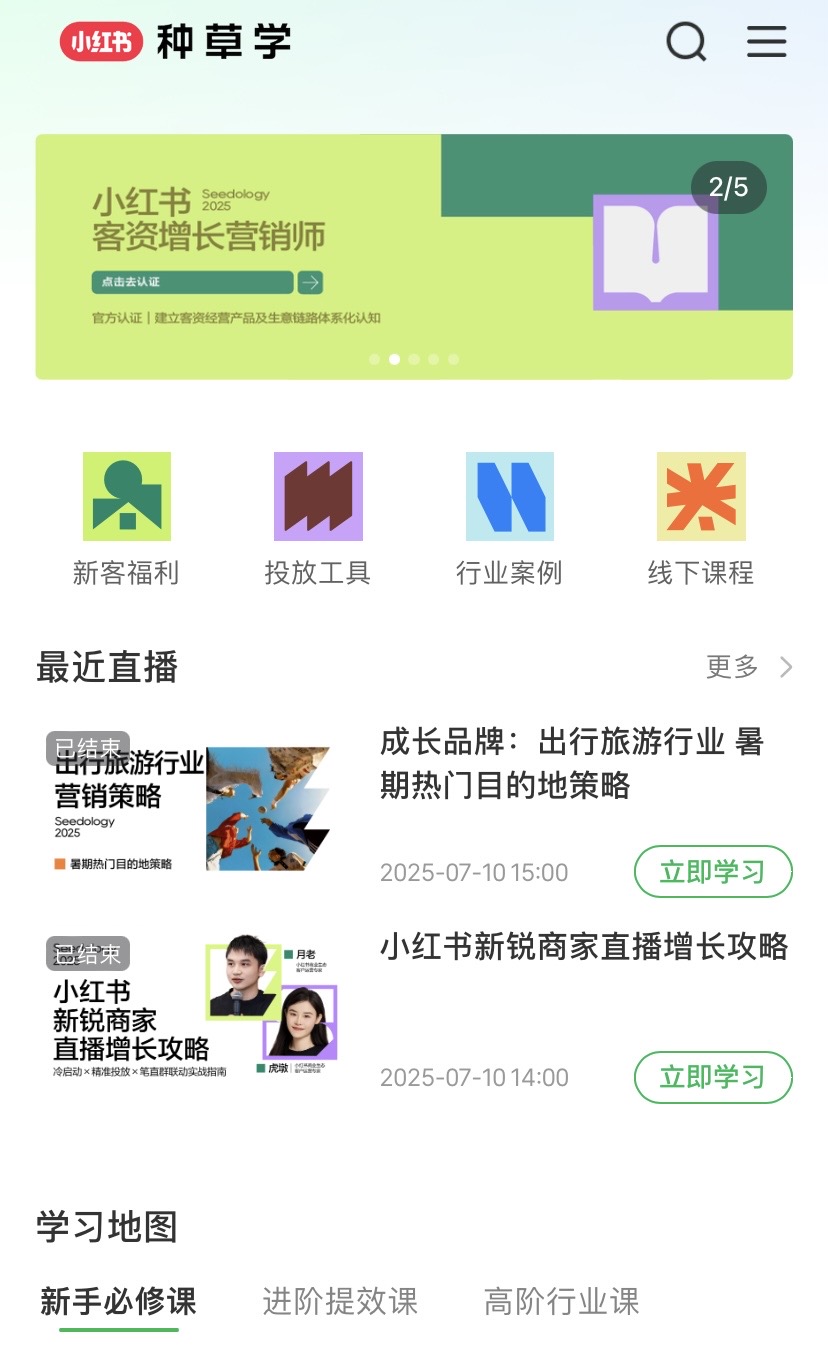The image size is (828, 1363).
Task: Switch to 新手必修课 tab
Action: [119, 1302]
